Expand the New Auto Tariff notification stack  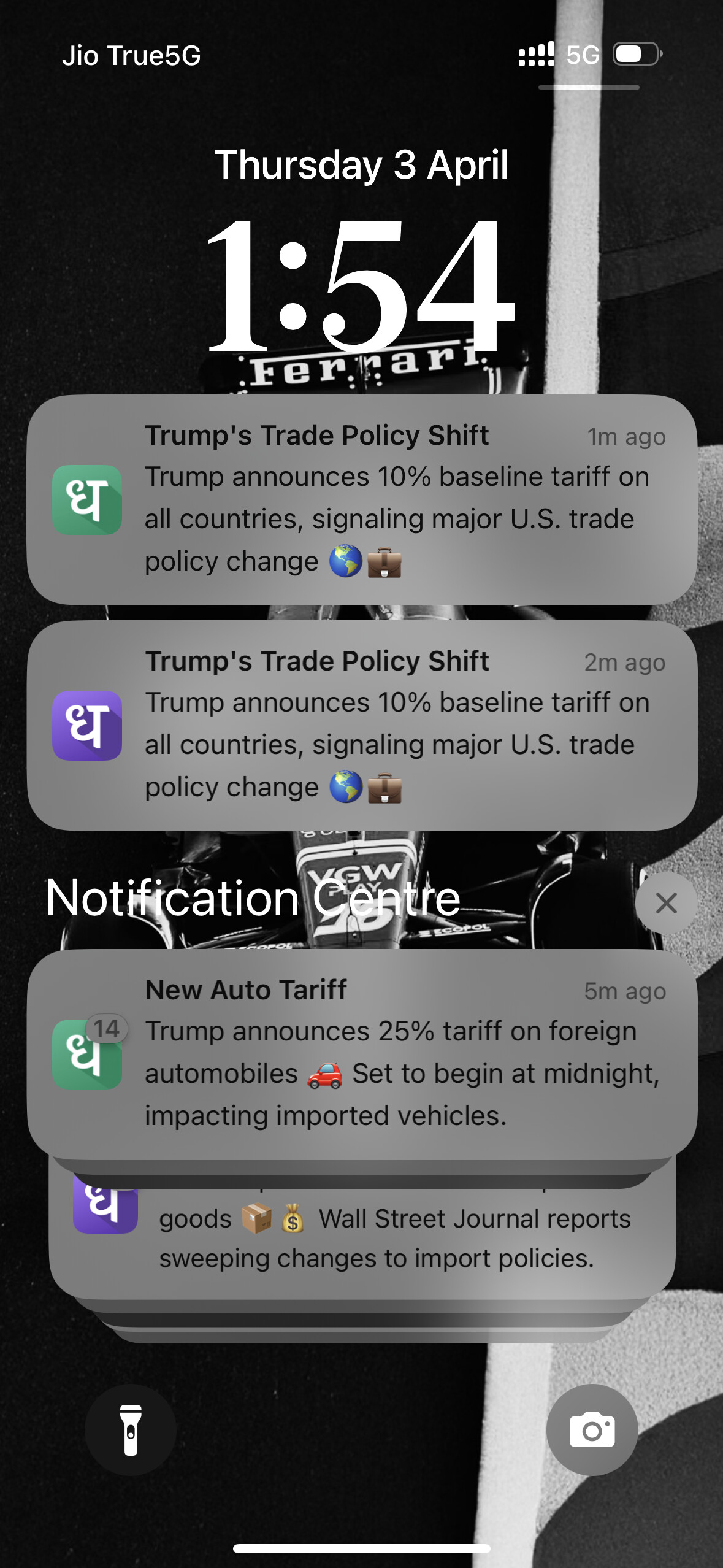pyautogui.click(x=362, y=1053)
